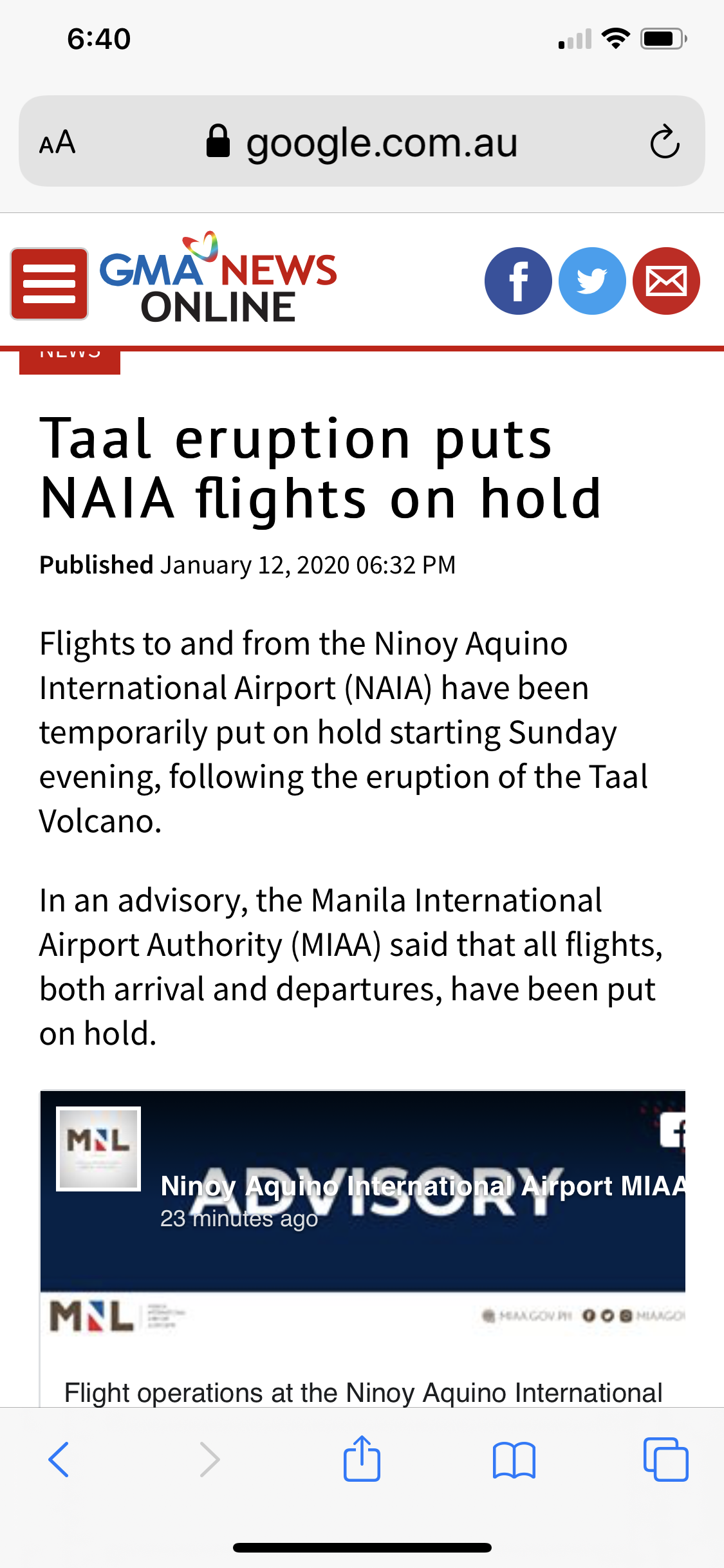724x1568 pixels.
Task: Open the AA reader text options
Action: (x=57, y=142)
